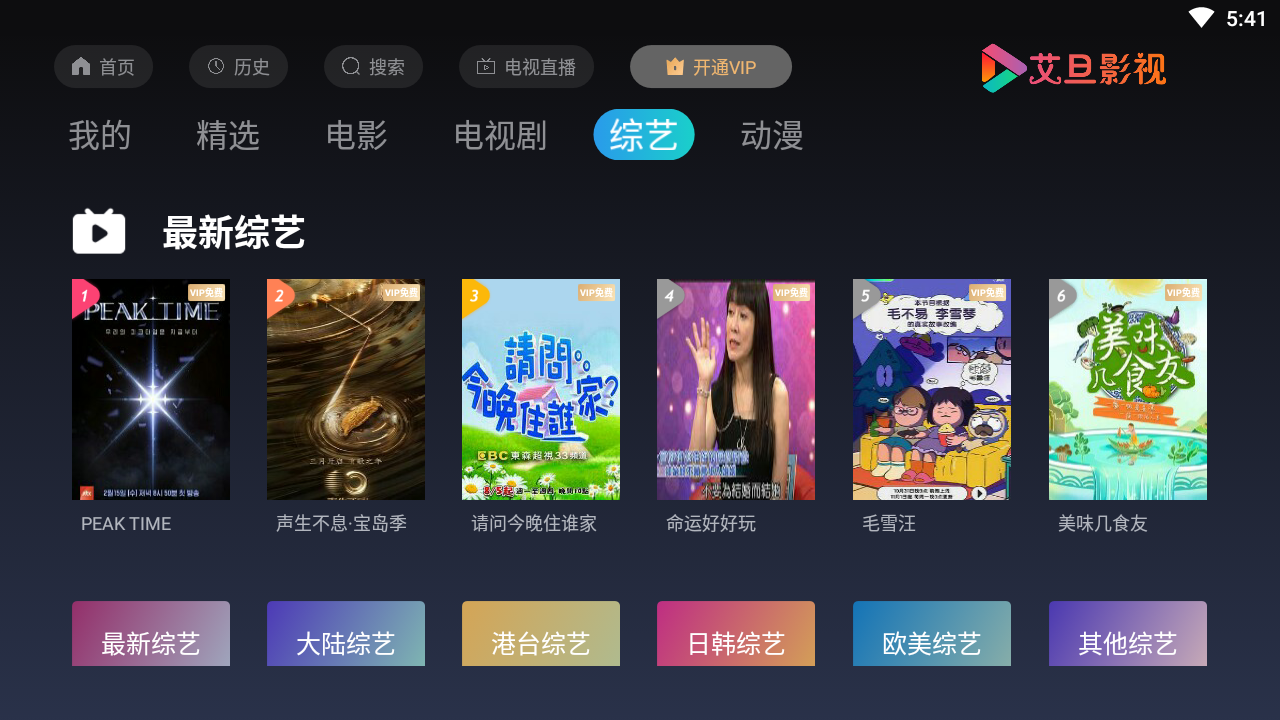Screen dimensions: 1280x720
Task: Open the 搜索 search button
Action: click(x=373, y=67)
